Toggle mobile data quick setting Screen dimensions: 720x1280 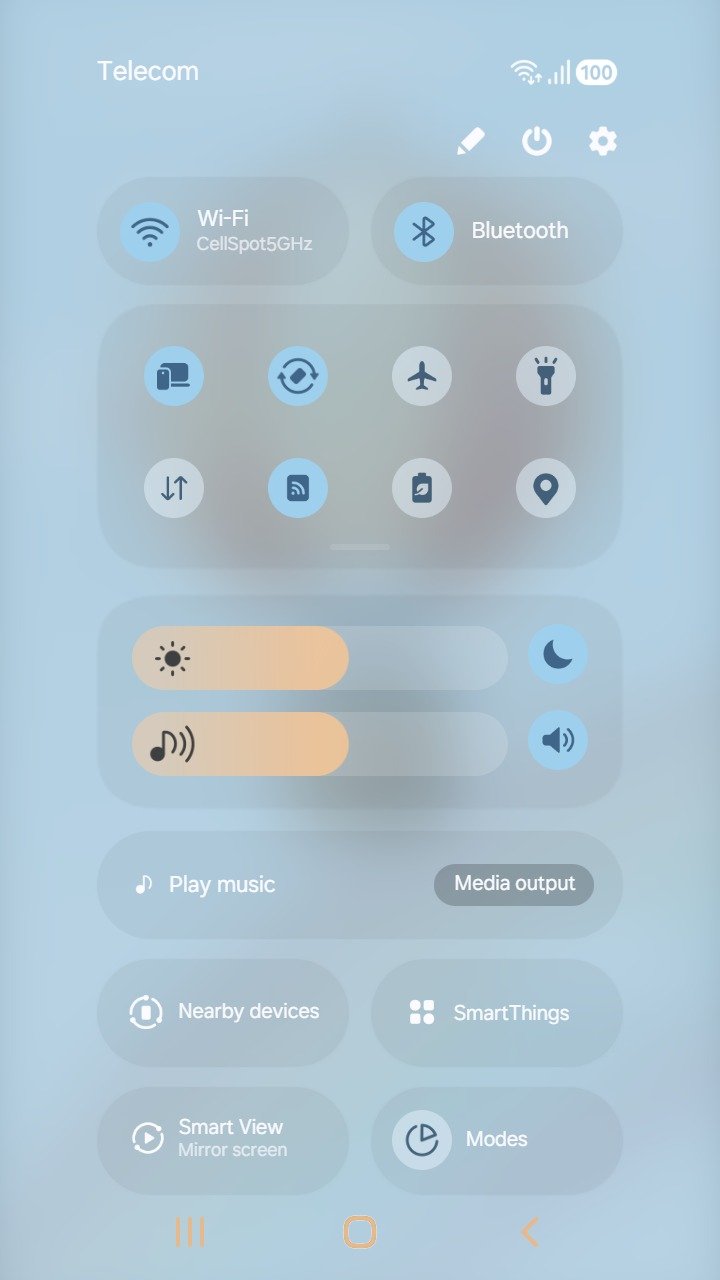174,489
